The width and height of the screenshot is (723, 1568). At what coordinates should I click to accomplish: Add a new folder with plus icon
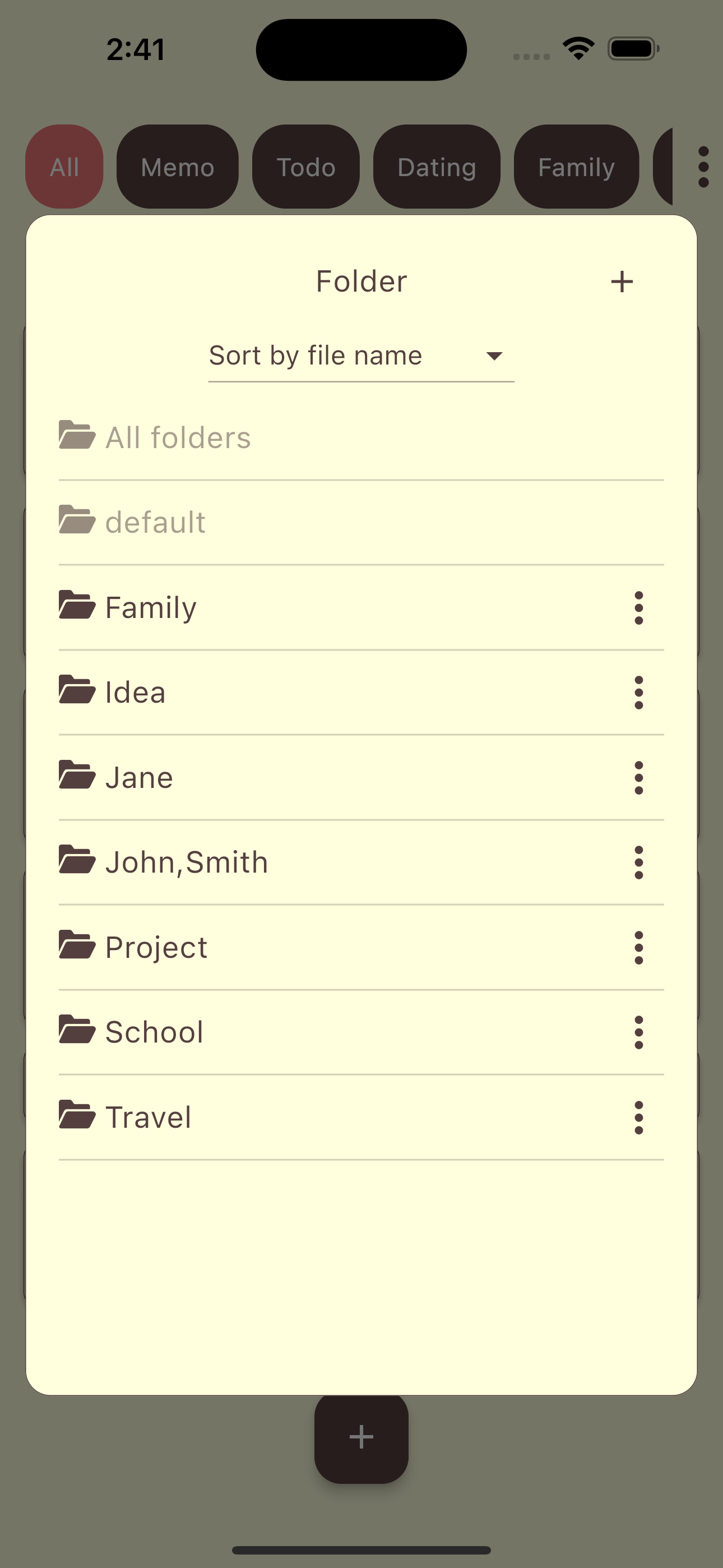(x=622, y=282)
